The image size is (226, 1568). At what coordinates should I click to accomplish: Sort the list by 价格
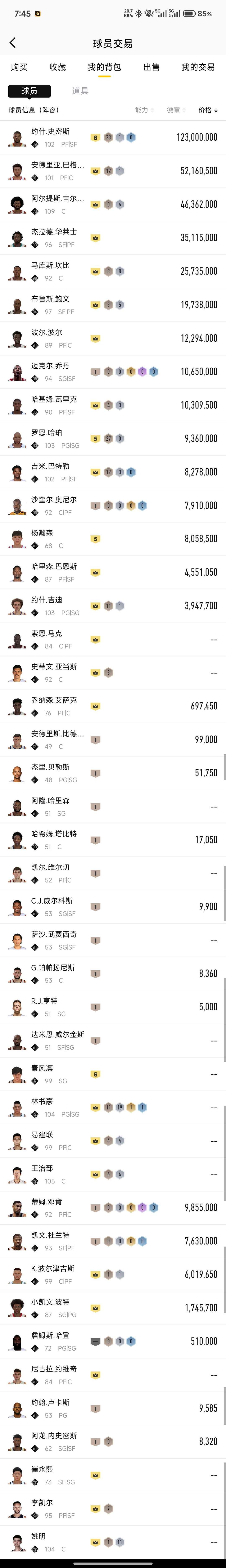[x=207, y=110]
